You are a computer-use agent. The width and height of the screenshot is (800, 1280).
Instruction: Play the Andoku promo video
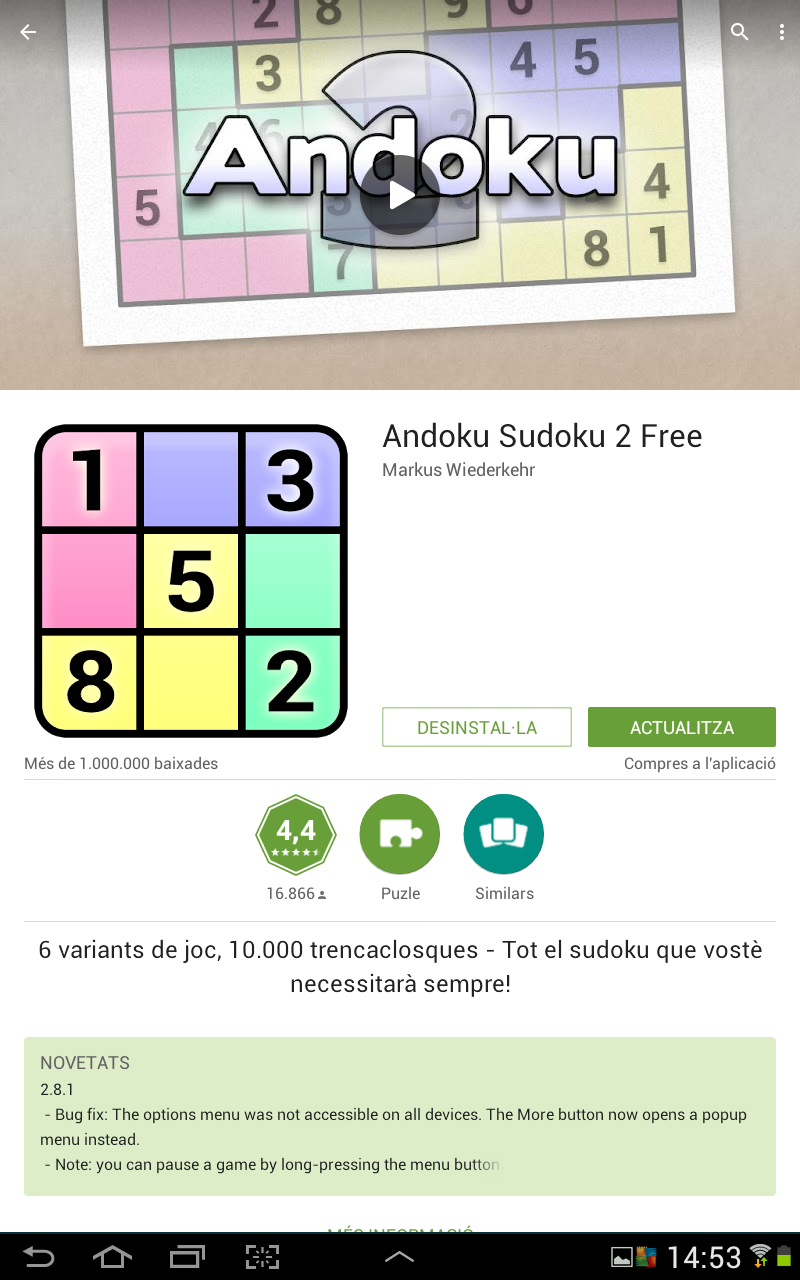400,195
